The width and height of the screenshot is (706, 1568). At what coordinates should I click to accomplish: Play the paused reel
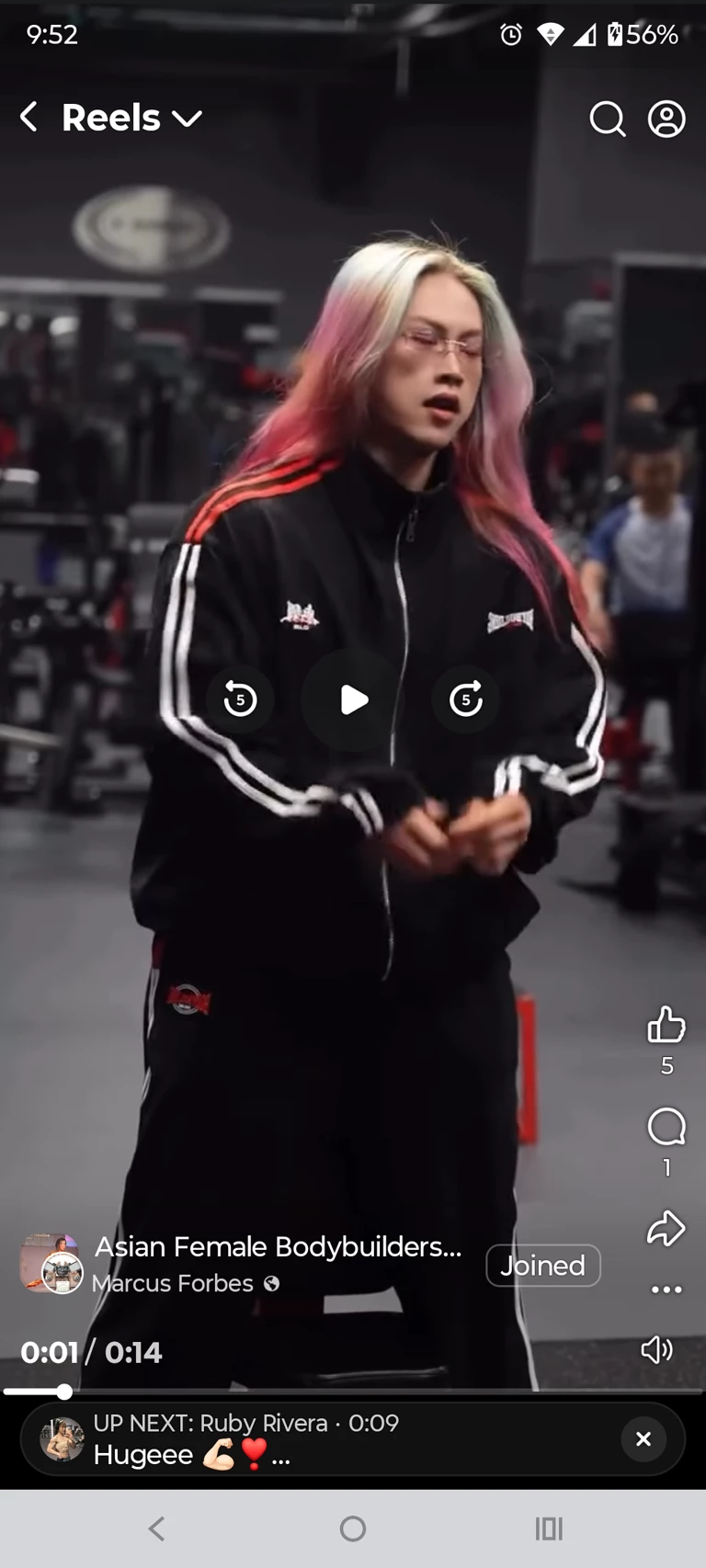point(354,699)
